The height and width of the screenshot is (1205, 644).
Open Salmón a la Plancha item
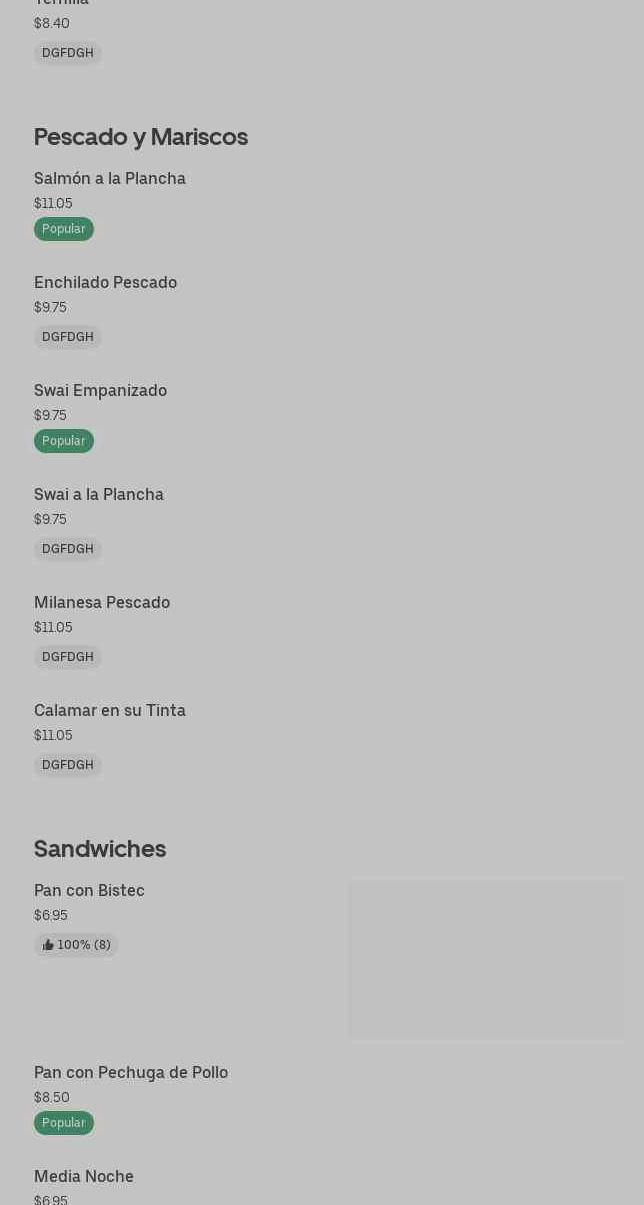(x=110, y=179)
